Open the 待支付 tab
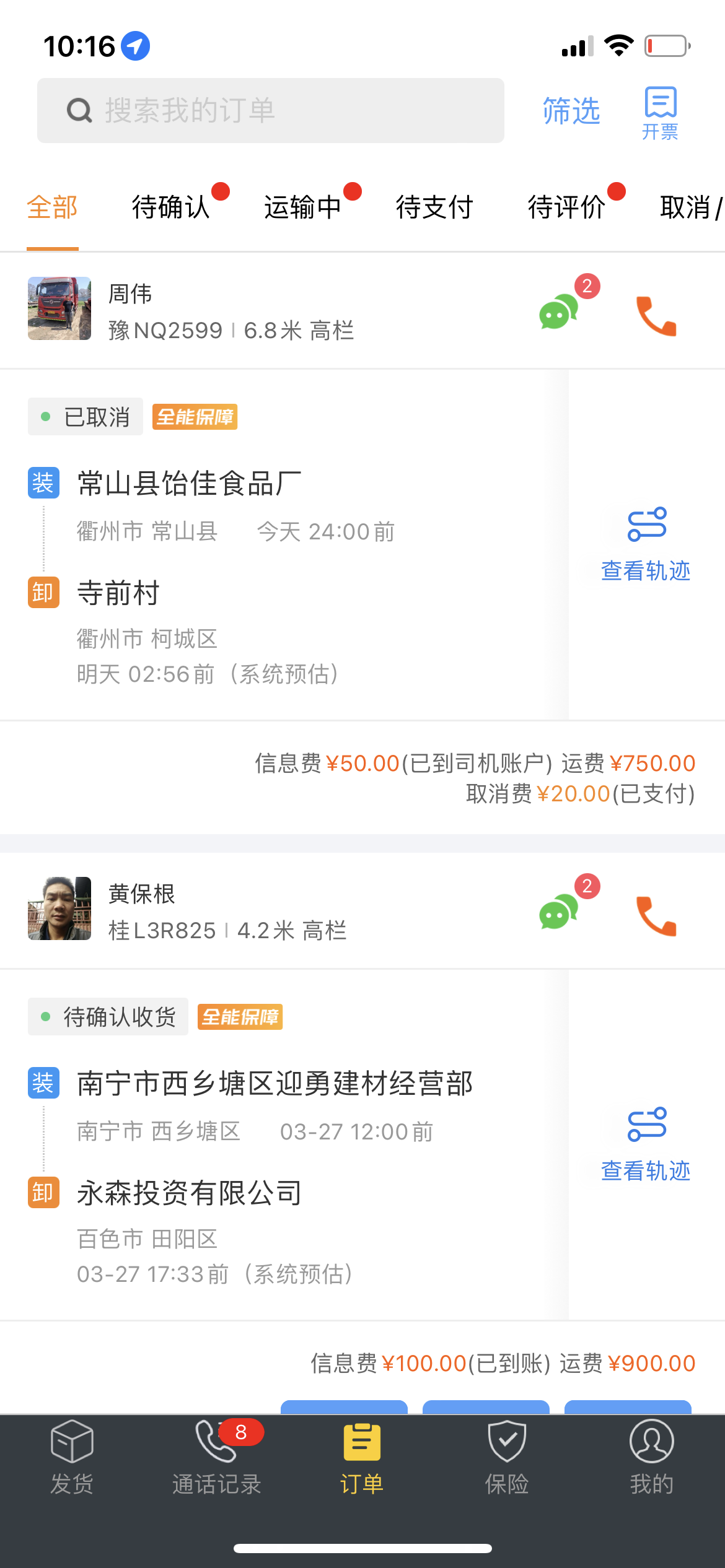Screen dimensions: 725x1568 [434, 207]
